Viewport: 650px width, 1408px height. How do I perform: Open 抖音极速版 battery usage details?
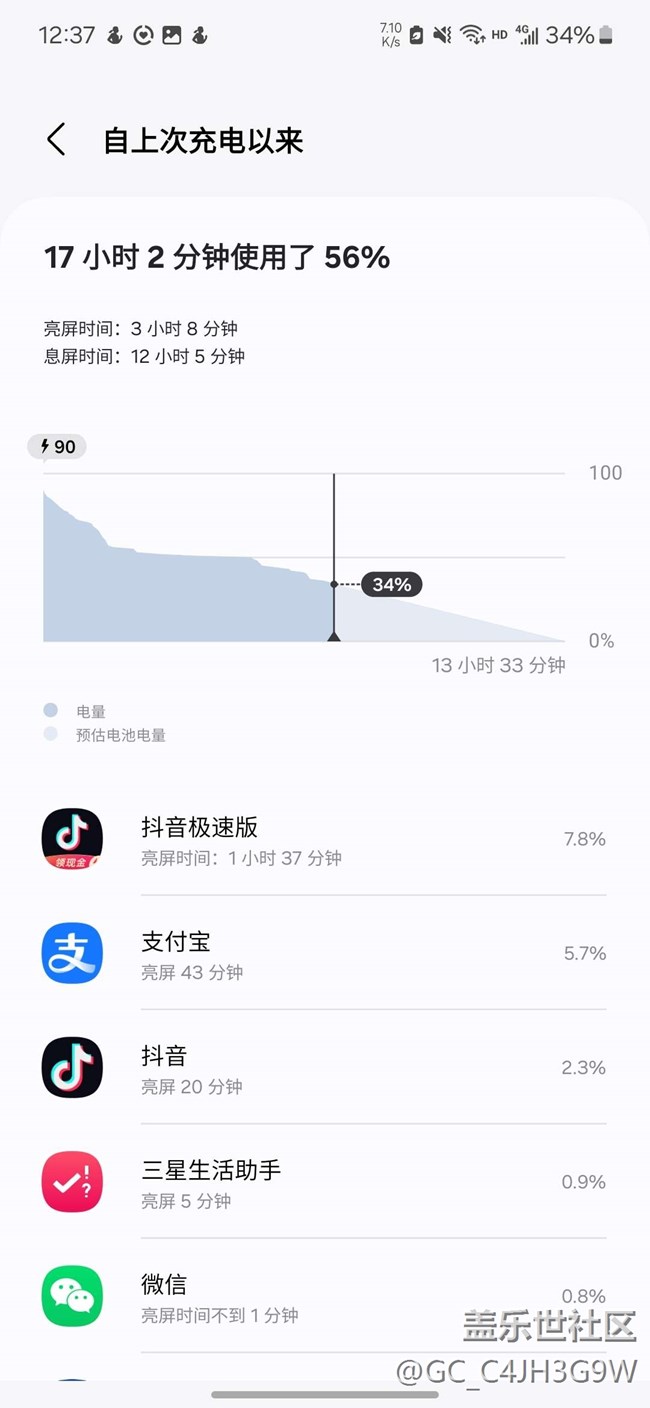click(x=324, y=840)
